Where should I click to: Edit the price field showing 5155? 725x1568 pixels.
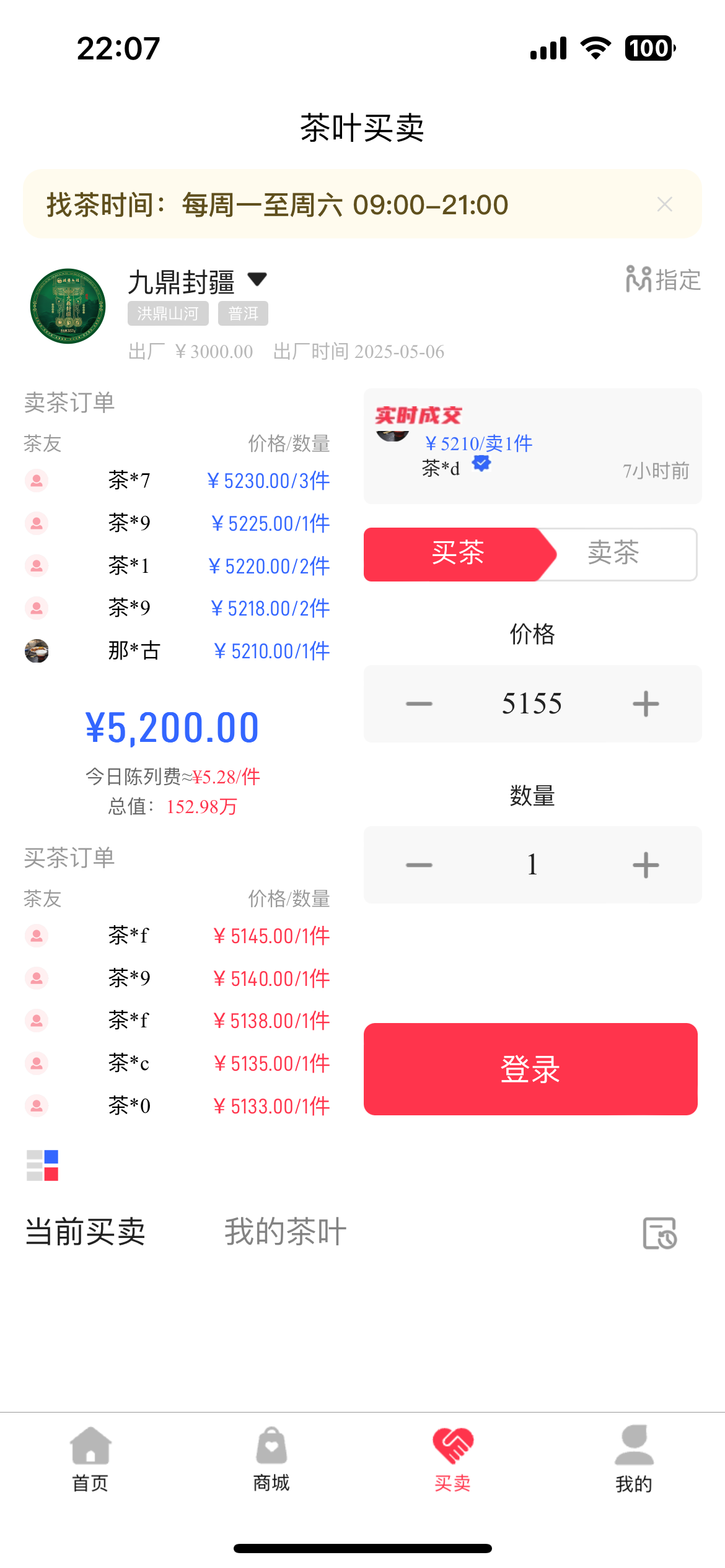(532, 703)
